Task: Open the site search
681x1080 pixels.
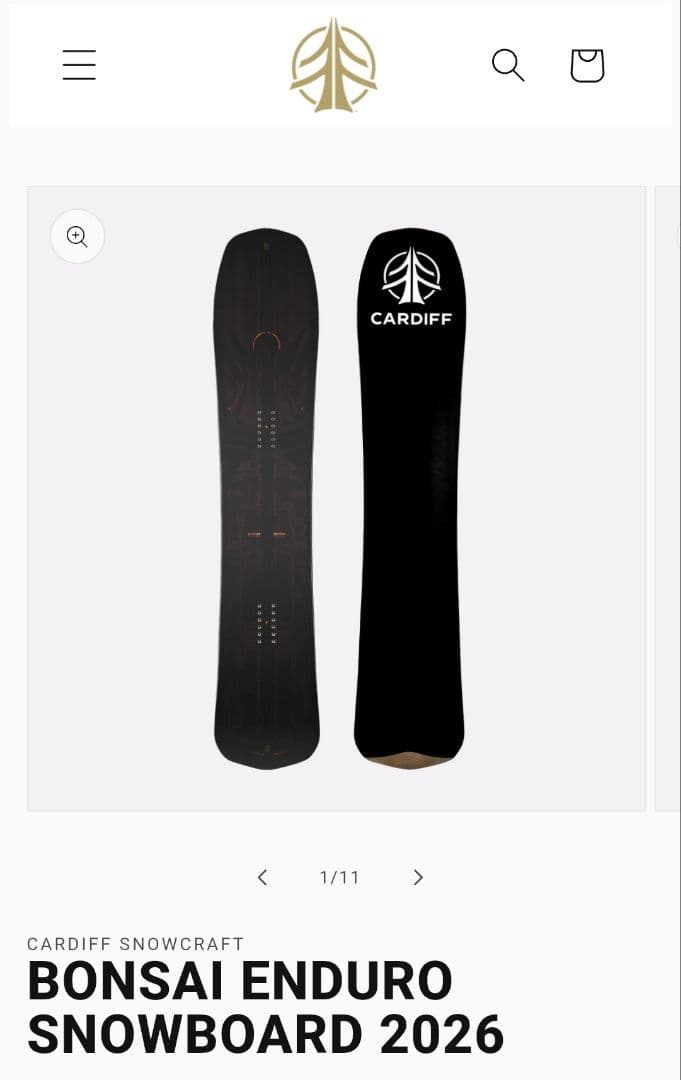Action: [508, 65]
